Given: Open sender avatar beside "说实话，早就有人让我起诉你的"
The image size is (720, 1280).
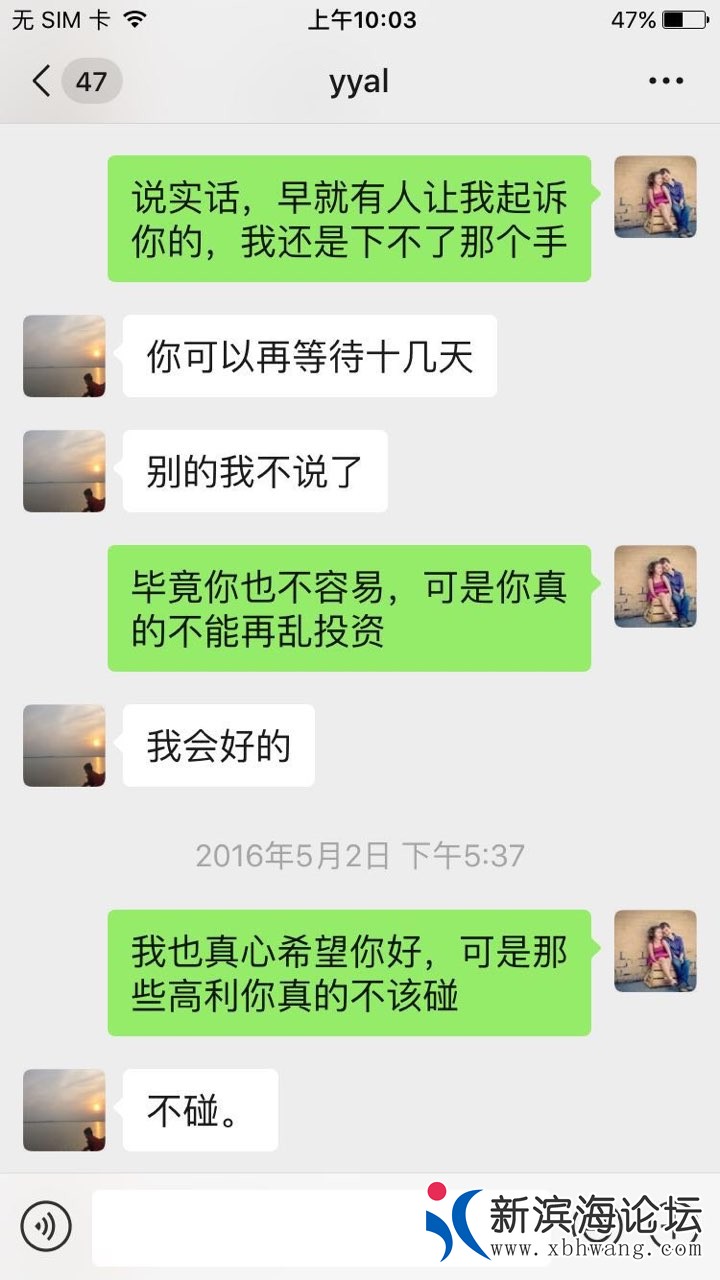Looking at the screenshot, I should pos(655,197).
